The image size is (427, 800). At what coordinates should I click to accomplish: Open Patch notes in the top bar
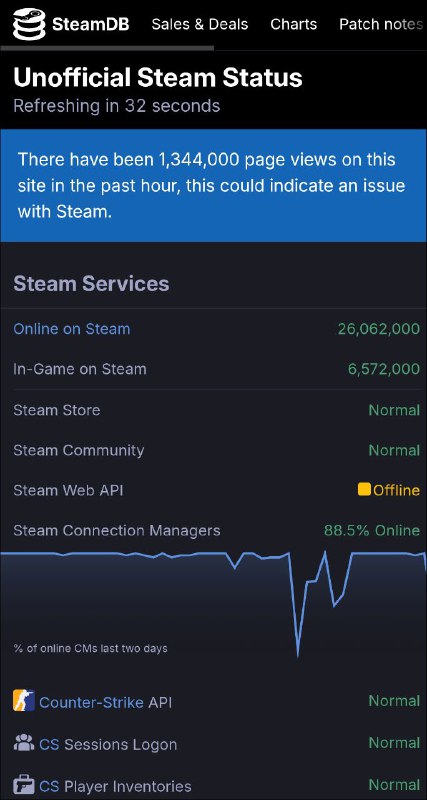point(381,24)
